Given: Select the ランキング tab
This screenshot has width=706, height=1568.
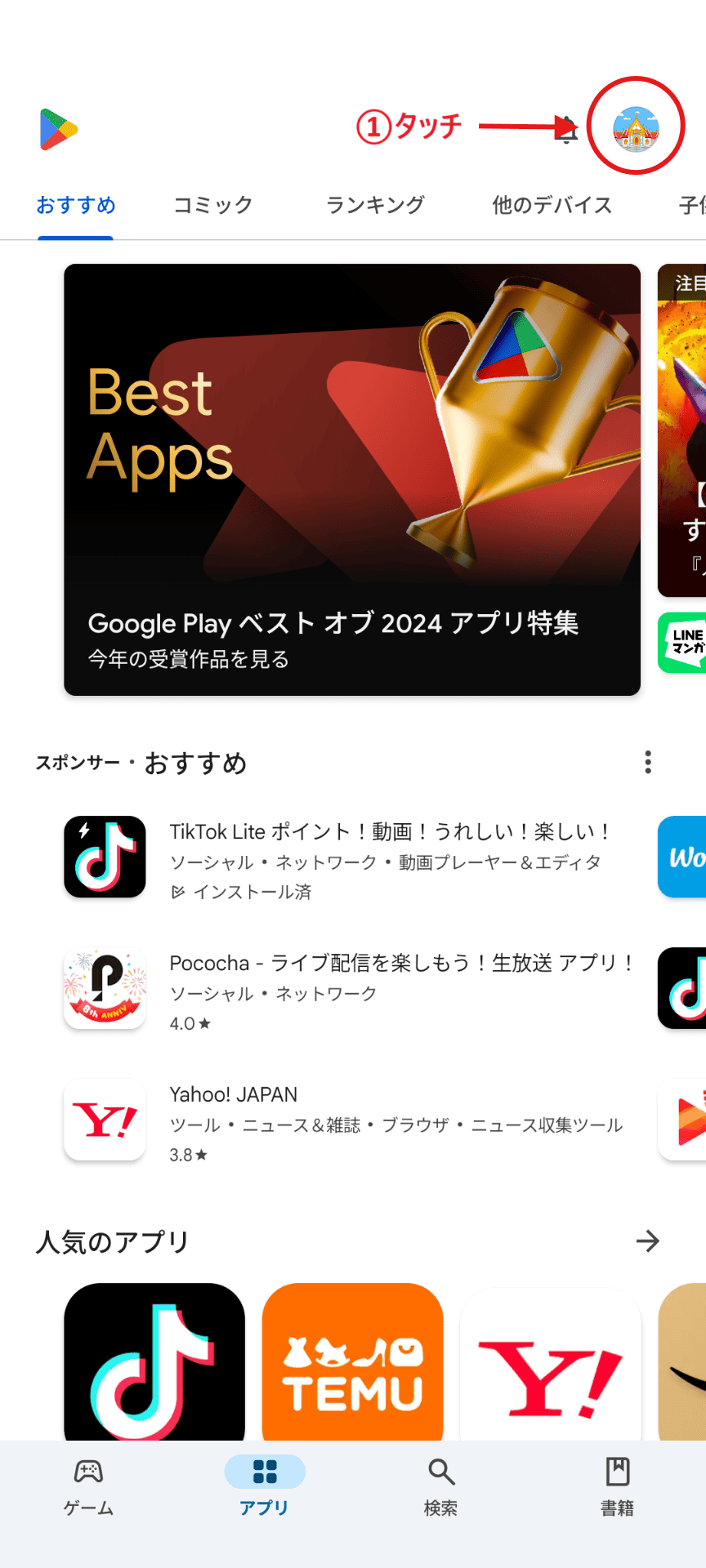Looking at the screenshot, I should click(x=375, y=206).
